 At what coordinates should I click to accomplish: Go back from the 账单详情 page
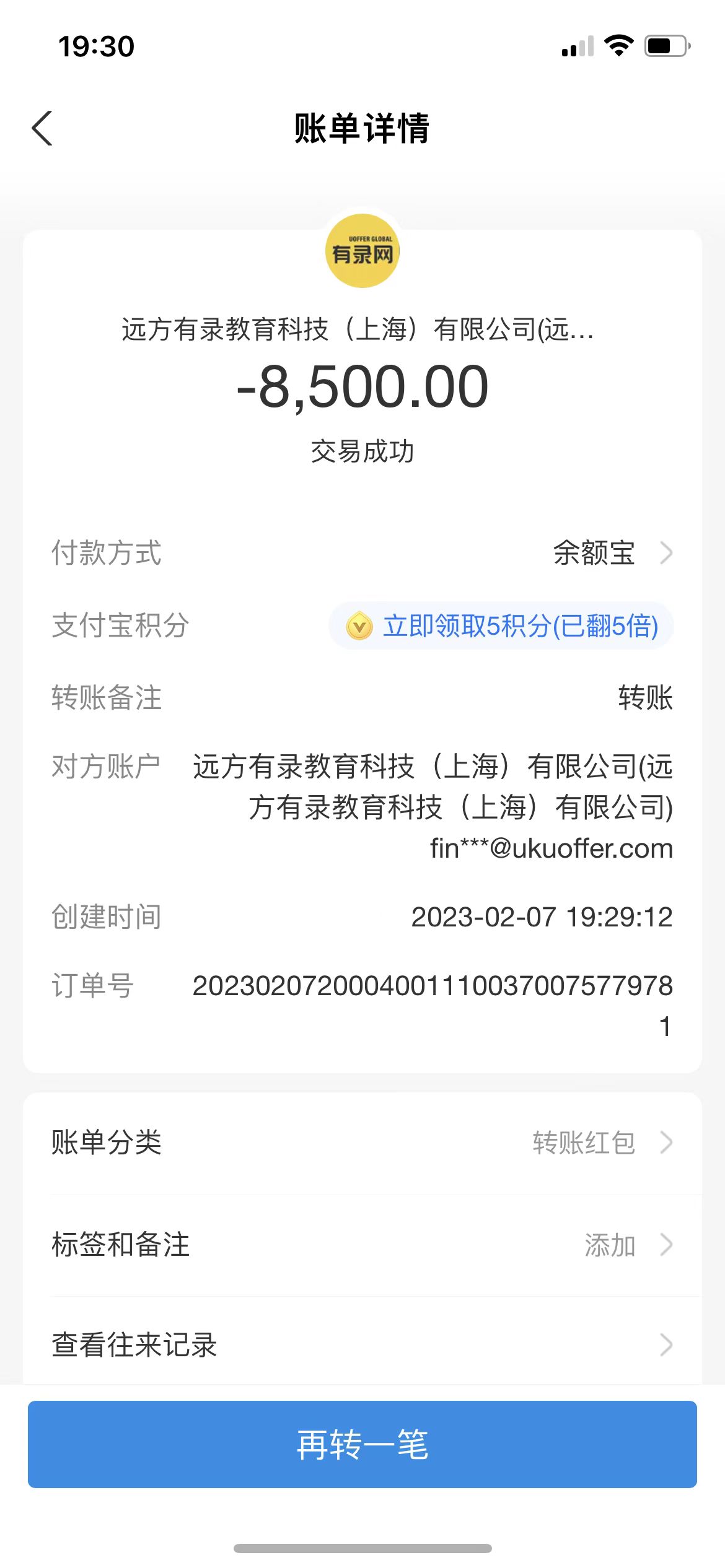[42, 129]
